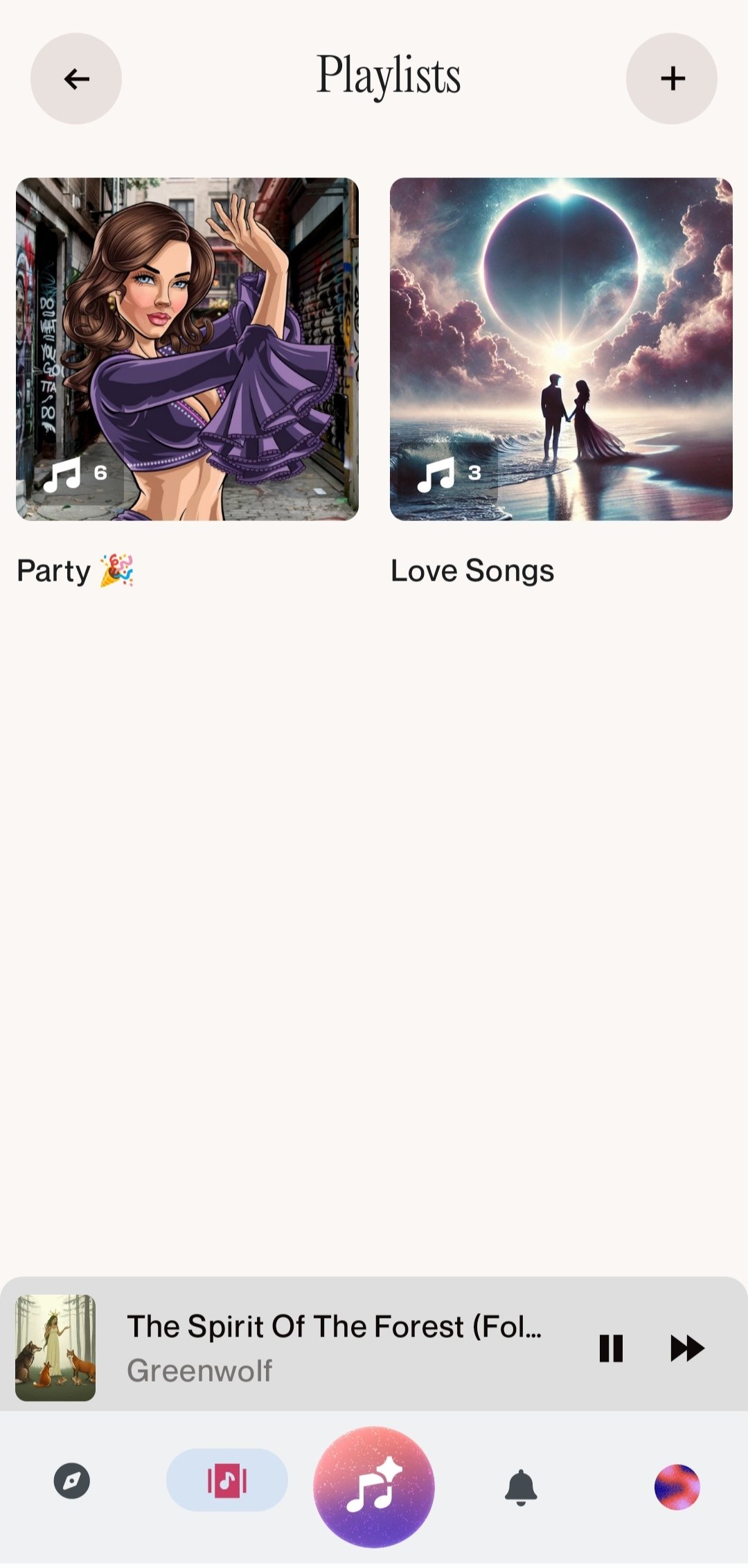This screenshot has width=748, height=1568.
Task: Pause The Spirit Of The Forest
Action: (x=611, y=1348)
